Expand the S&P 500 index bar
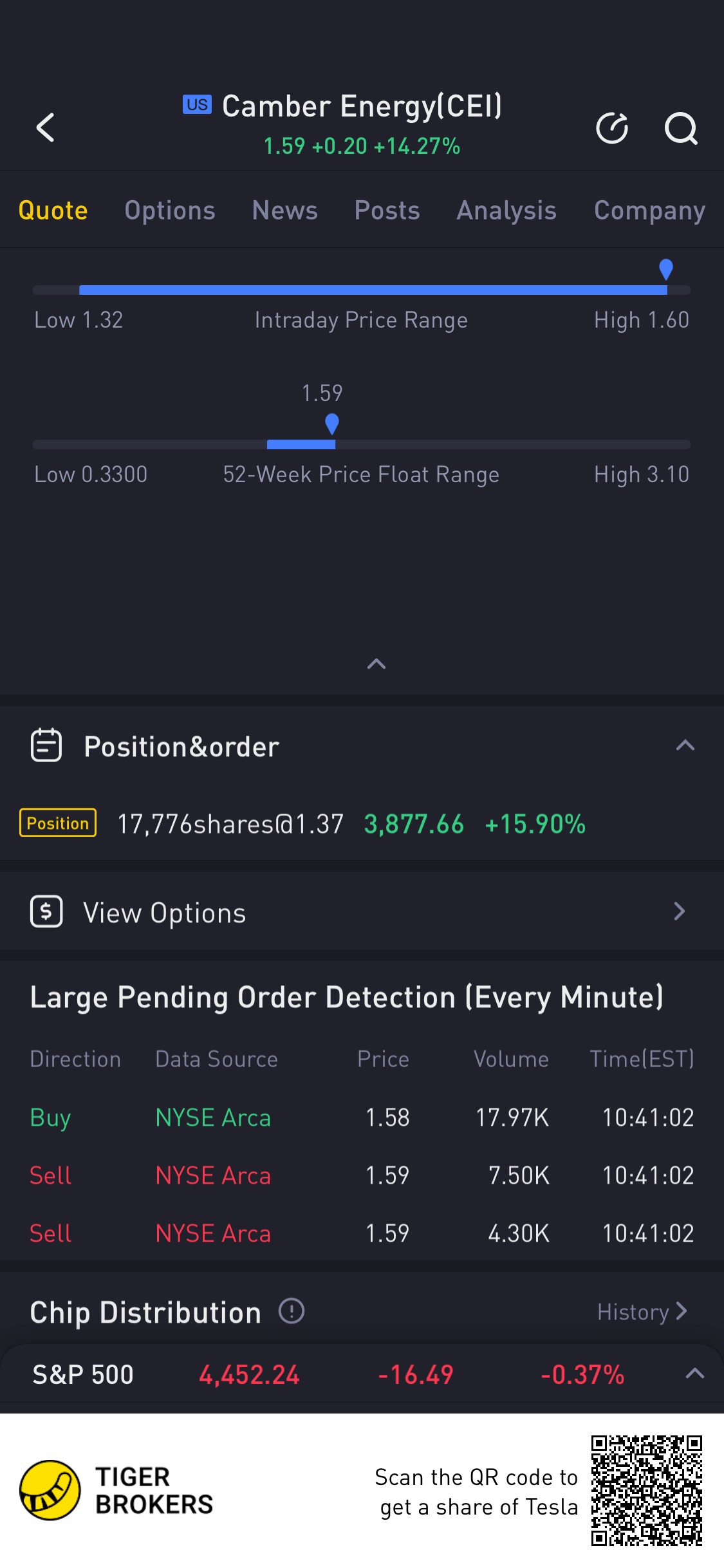This screenshot has width=724, height=1568. (x=695, y=1374)
